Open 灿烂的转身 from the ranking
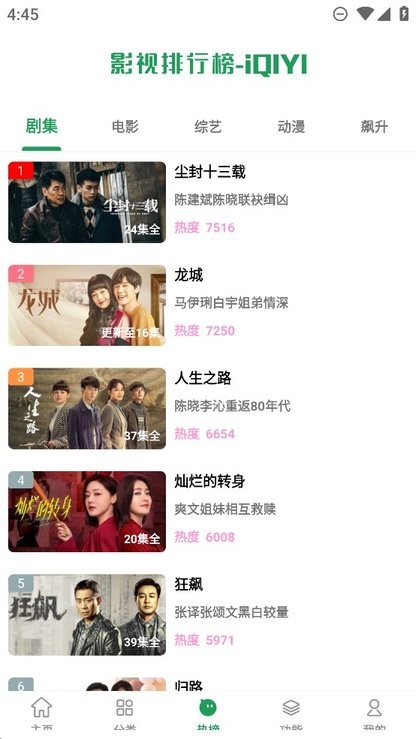The image size is (416, 739). [208, 512]
